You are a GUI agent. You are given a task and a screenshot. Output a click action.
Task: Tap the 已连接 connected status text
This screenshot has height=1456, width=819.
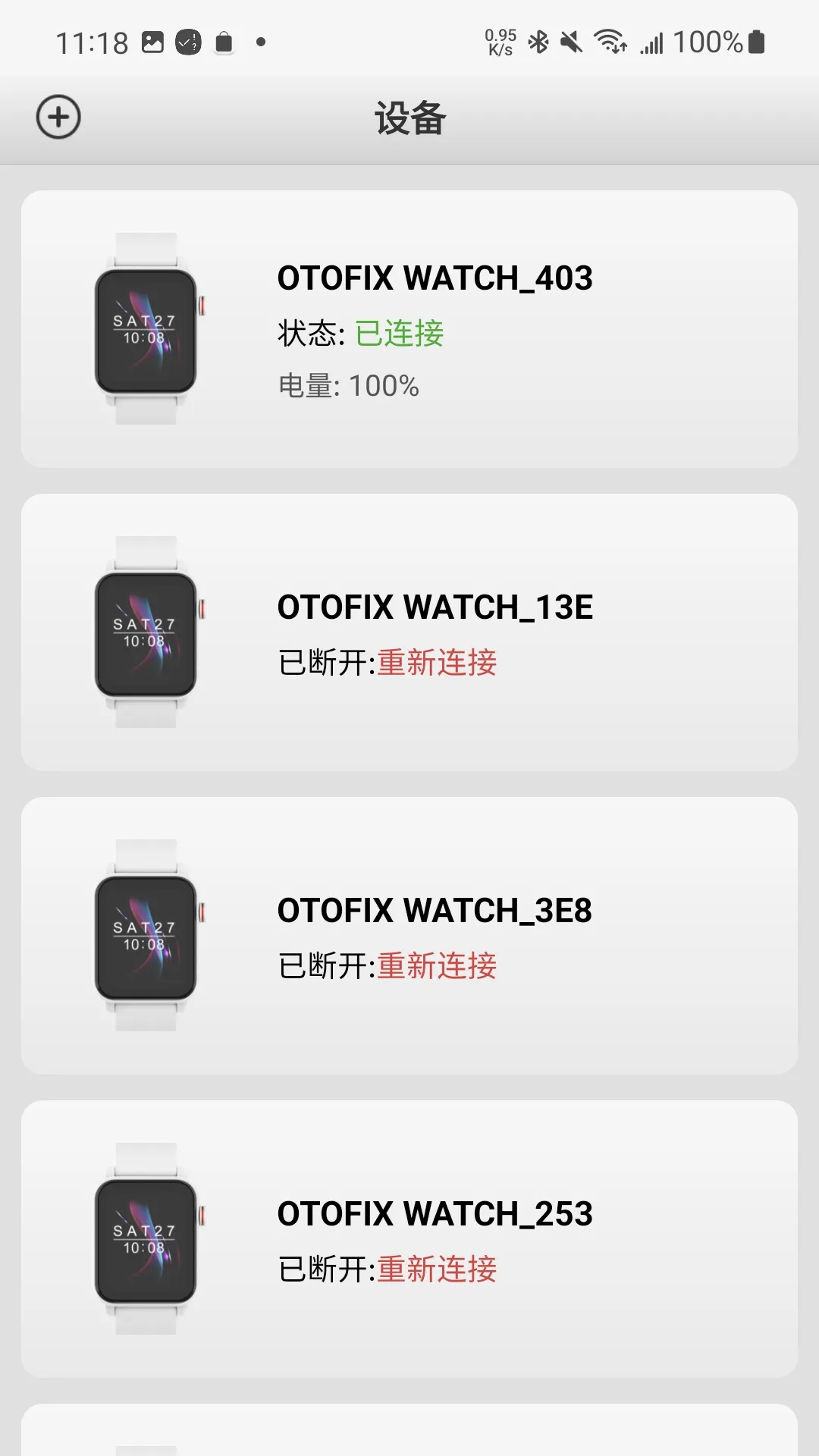[x=400, y=334]
